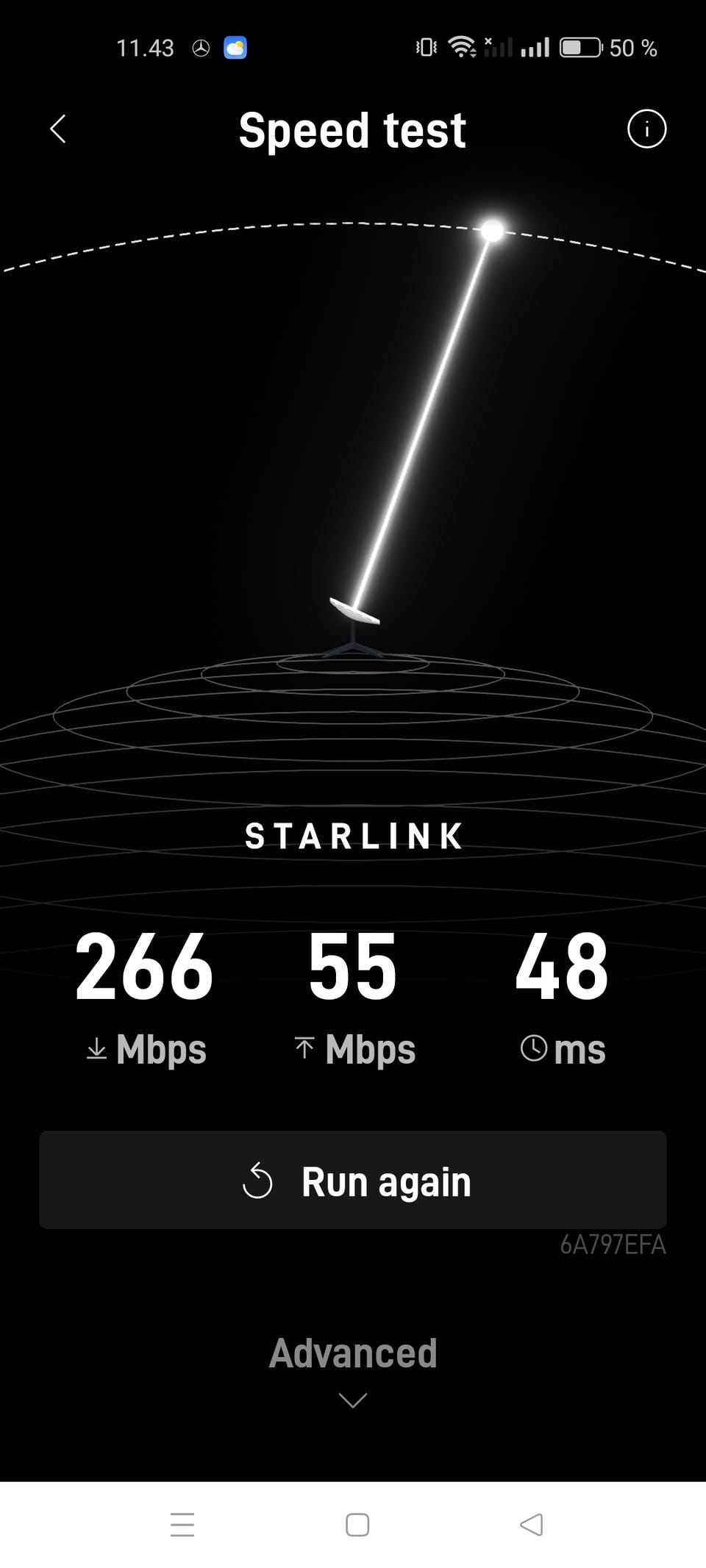The width and height of the screenshot is (706, 1568).
Task: Open the speed test info icon
Action: click(646, 129)
